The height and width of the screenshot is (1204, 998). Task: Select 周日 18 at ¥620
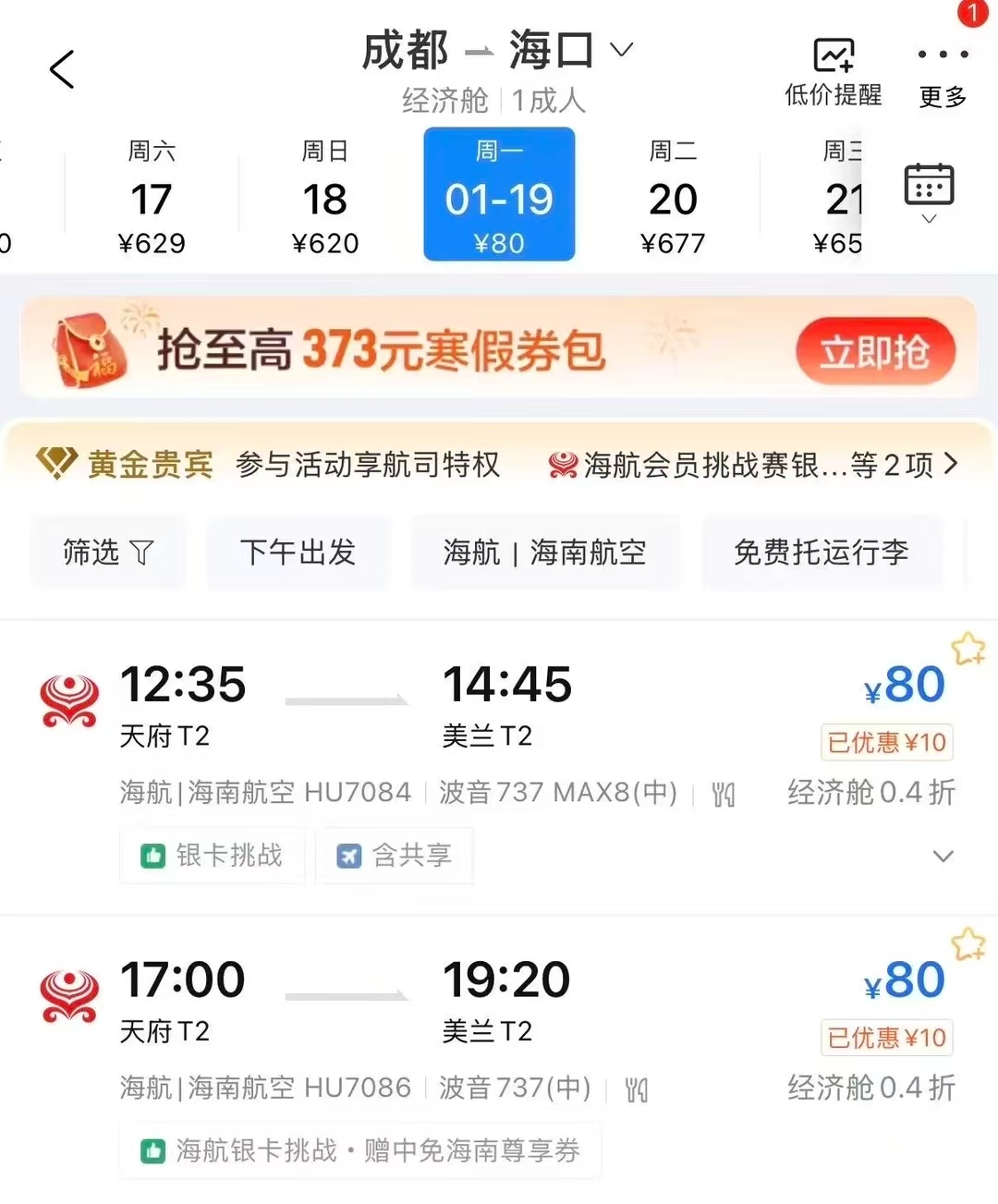[324, 197]
